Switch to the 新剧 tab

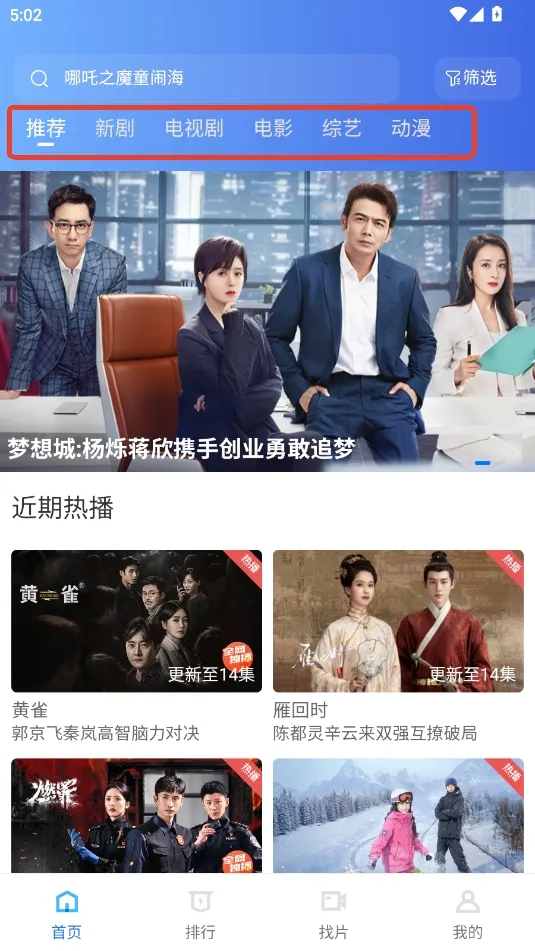point(114,128)
